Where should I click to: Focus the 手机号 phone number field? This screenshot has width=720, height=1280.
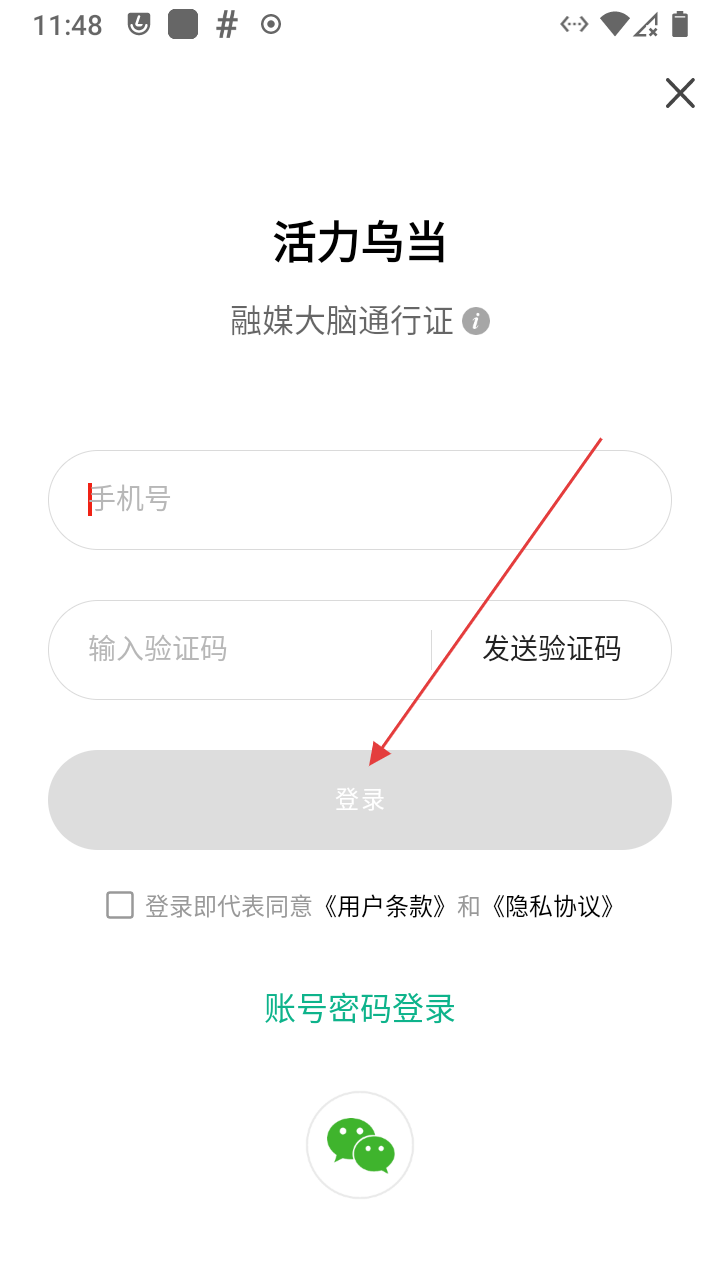click(x=360, y=500)
